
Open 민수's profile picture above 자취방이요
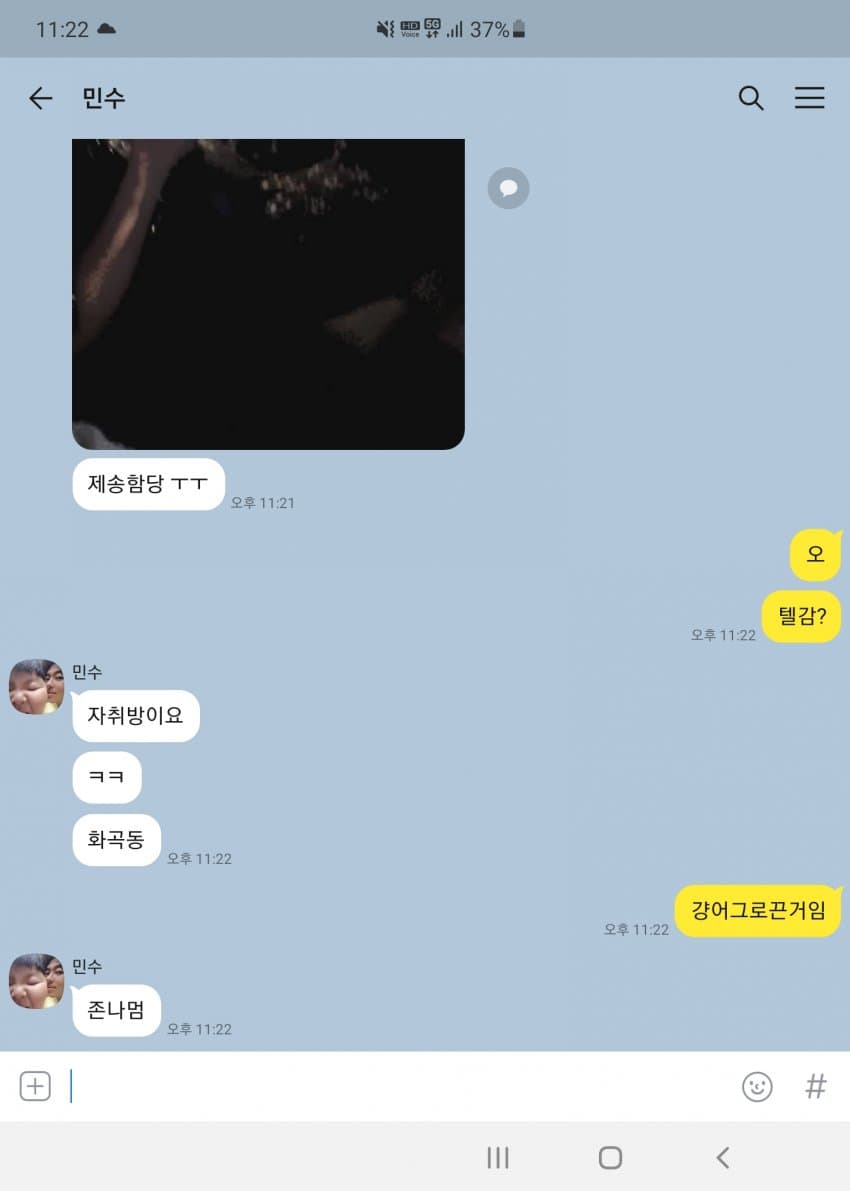pos(37,687)
